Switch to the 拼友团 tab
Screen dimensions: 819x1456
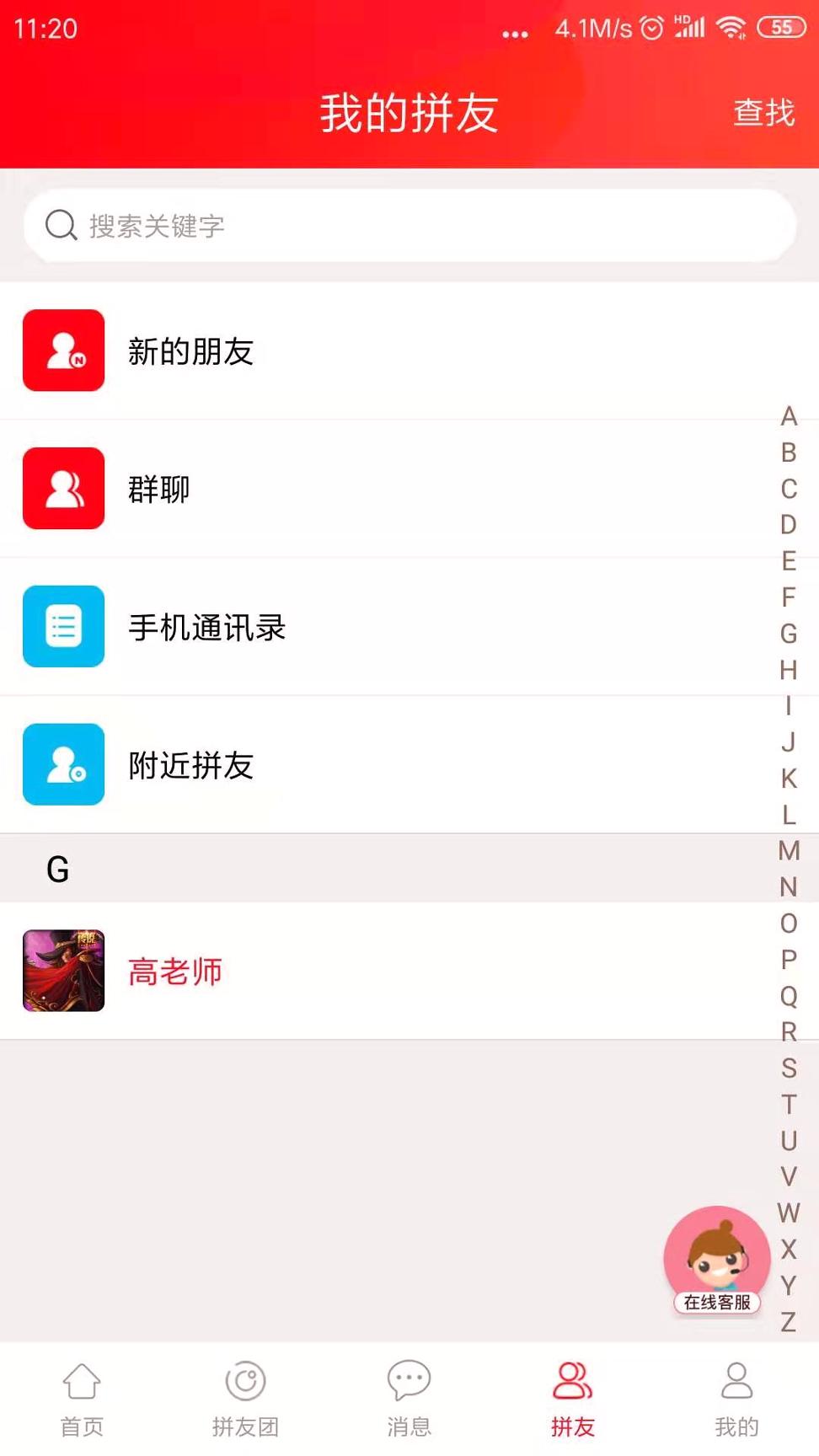245,1398
